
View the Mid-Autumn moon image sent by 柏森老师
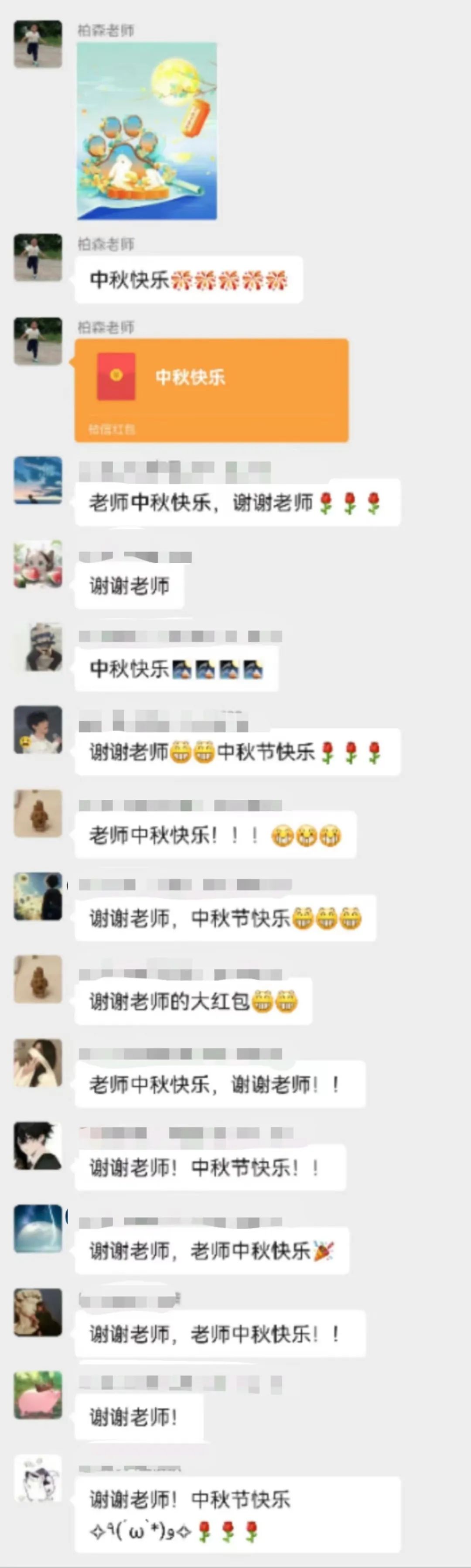click(147, 131)
